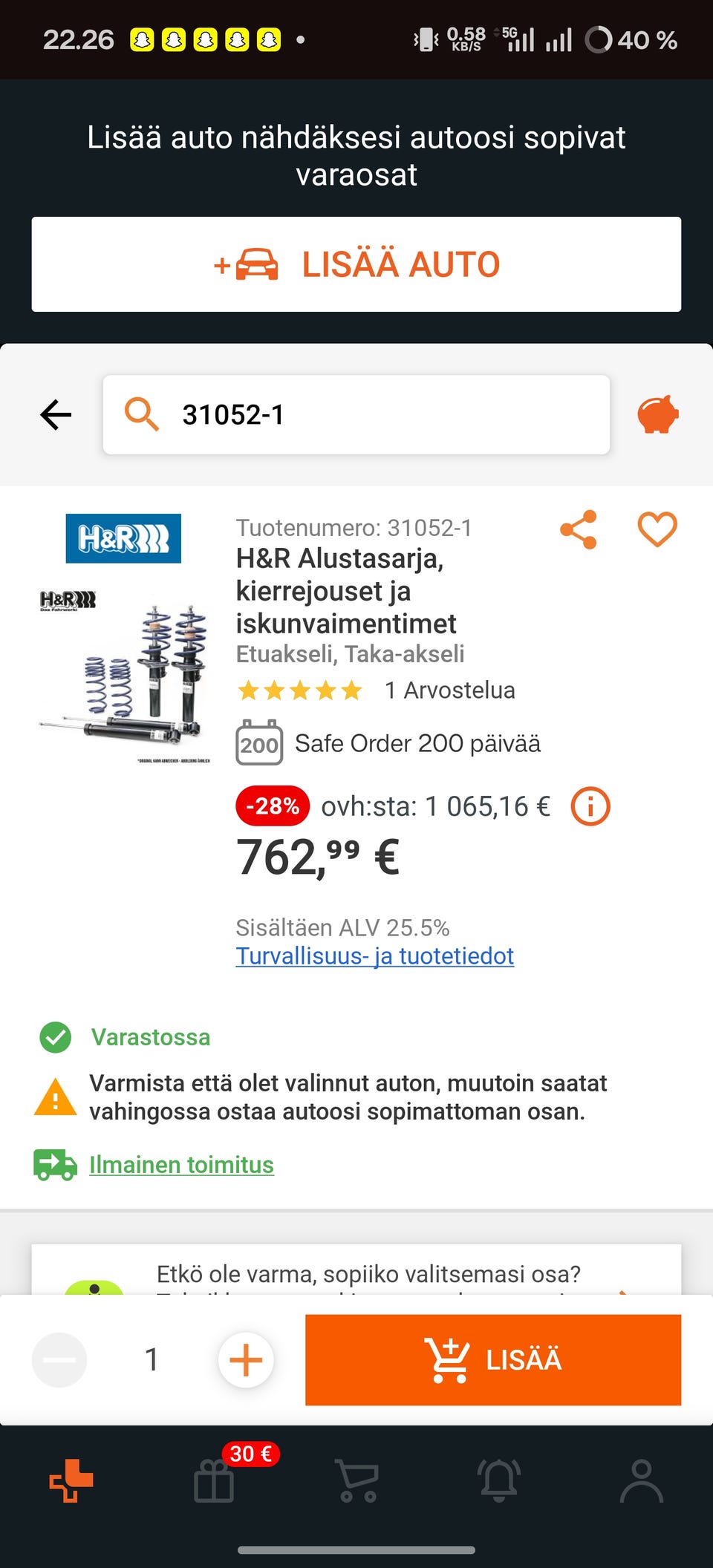Go back using the arrow
The image size is (713, 1568).
54,414
